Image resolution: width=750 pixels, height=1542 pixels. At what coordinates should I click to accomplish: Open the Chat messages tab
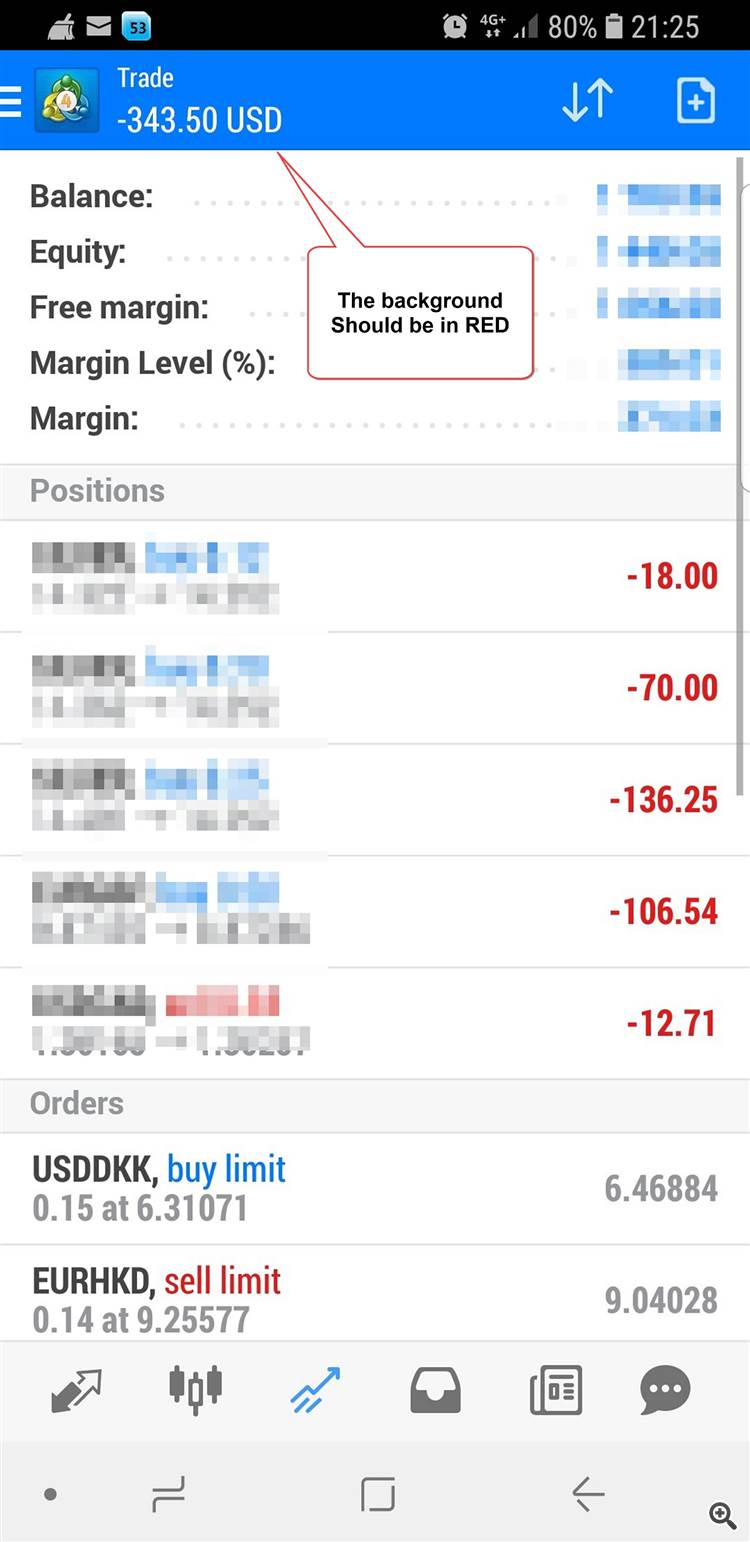click(x=666, y=1391)
